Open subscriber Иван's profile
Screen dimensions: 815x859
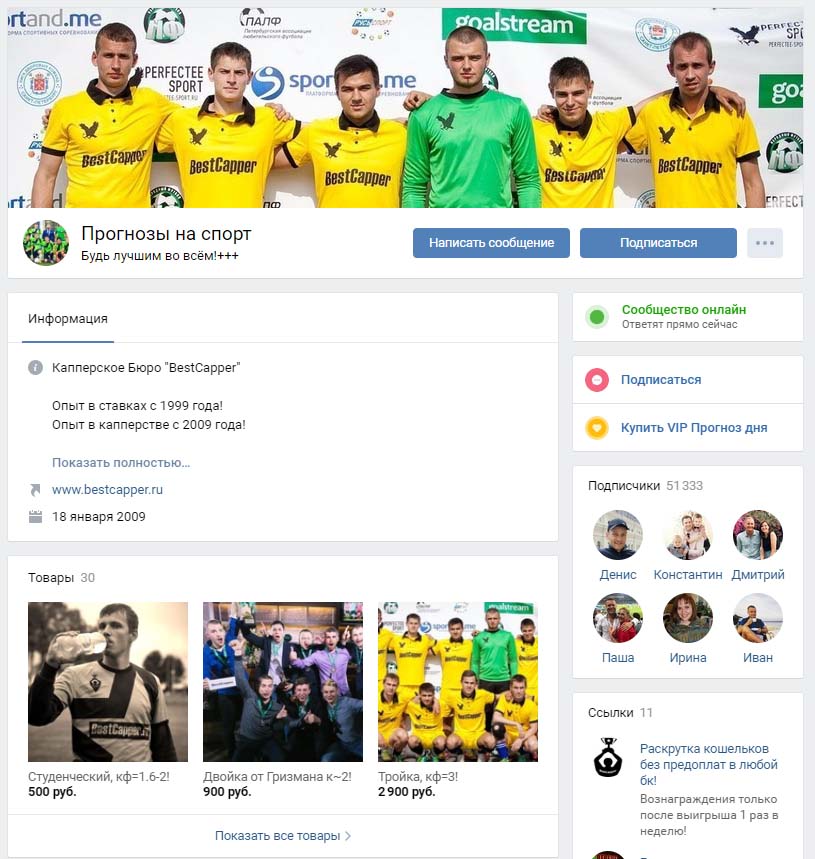(x=758, y=618)
